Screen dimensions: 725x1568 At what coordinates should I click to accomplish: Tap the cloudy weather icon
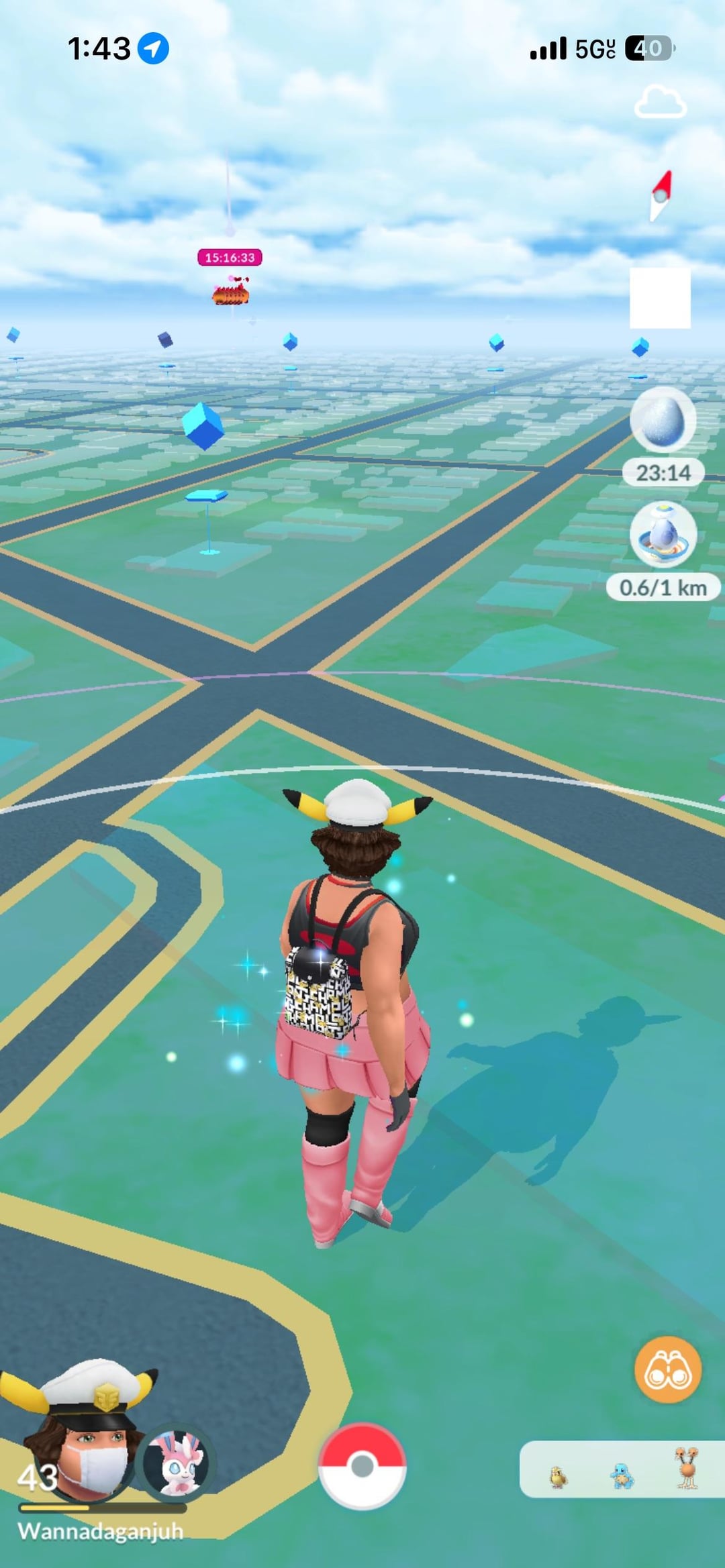(x=660, y=103)
